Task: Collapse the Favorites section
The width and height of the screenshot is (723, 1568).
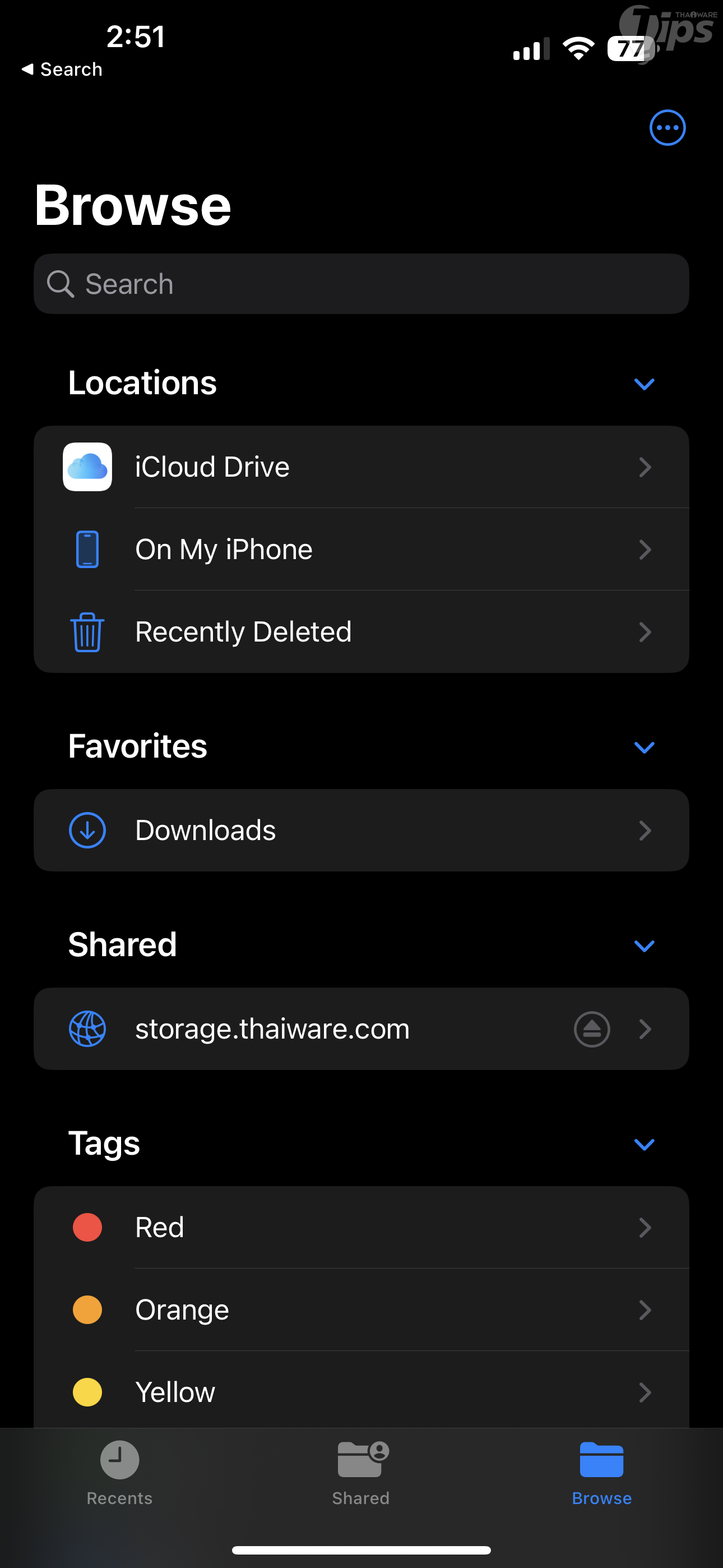Action: [x=644, y=748]
